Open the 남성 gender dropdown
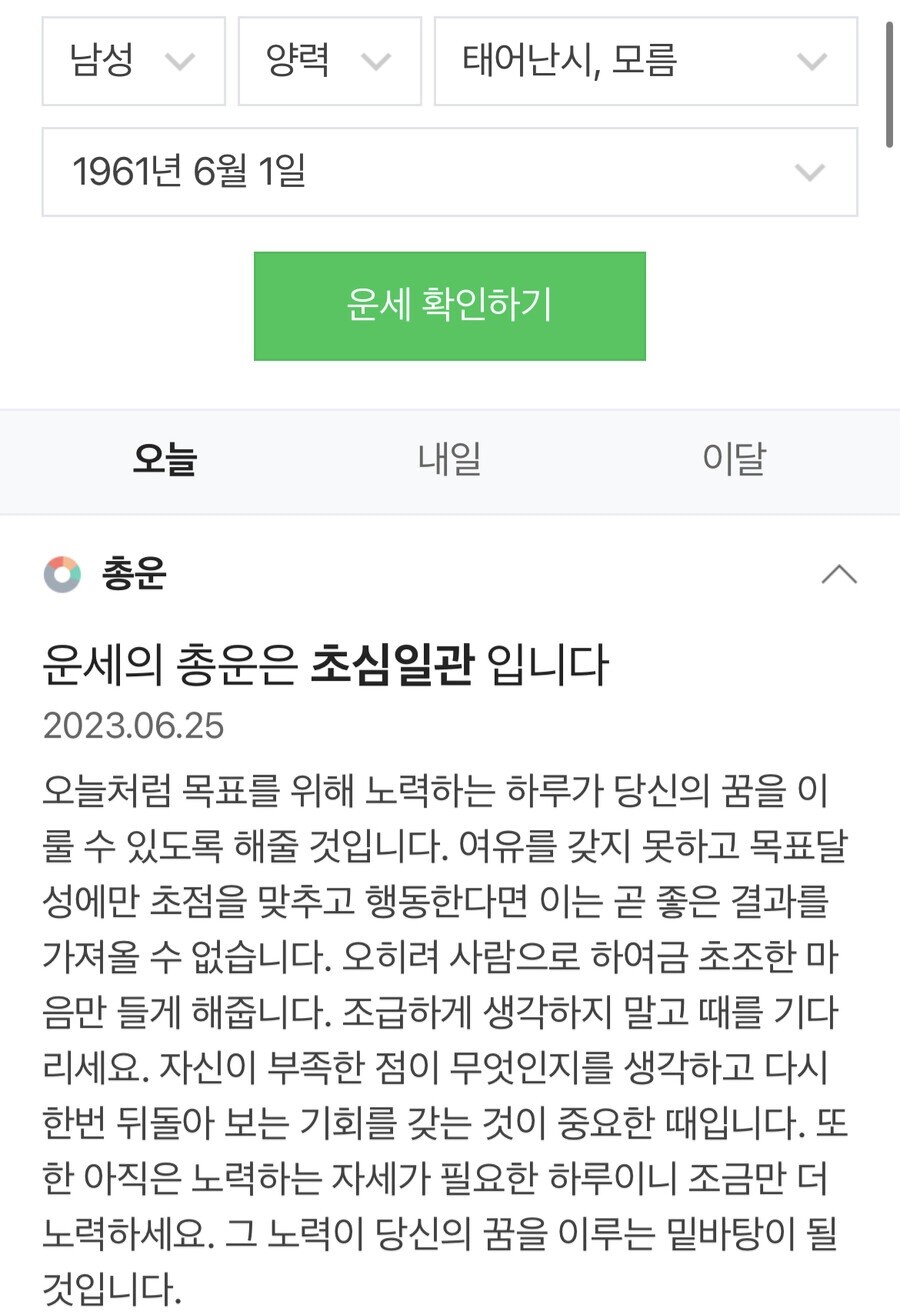This screenshot has width=900, height=1312. pos(133,62)
